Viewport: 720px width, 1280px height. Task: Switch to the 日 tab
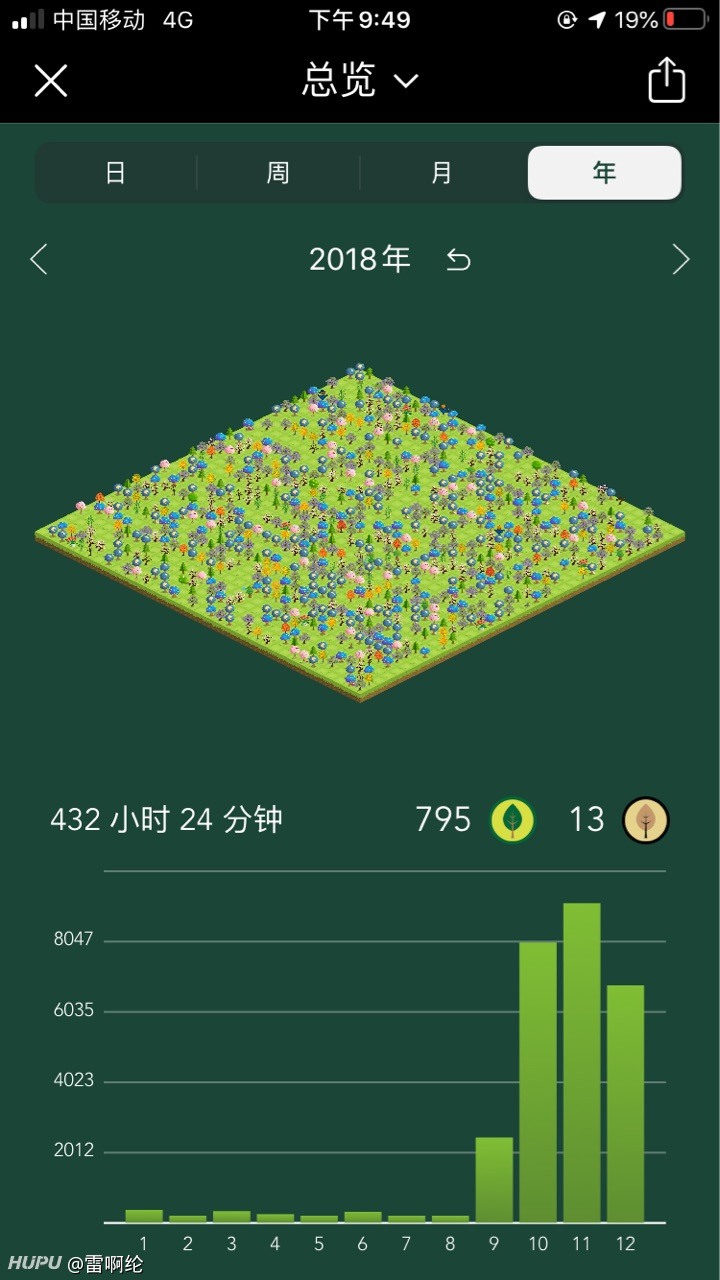point(116,173)
